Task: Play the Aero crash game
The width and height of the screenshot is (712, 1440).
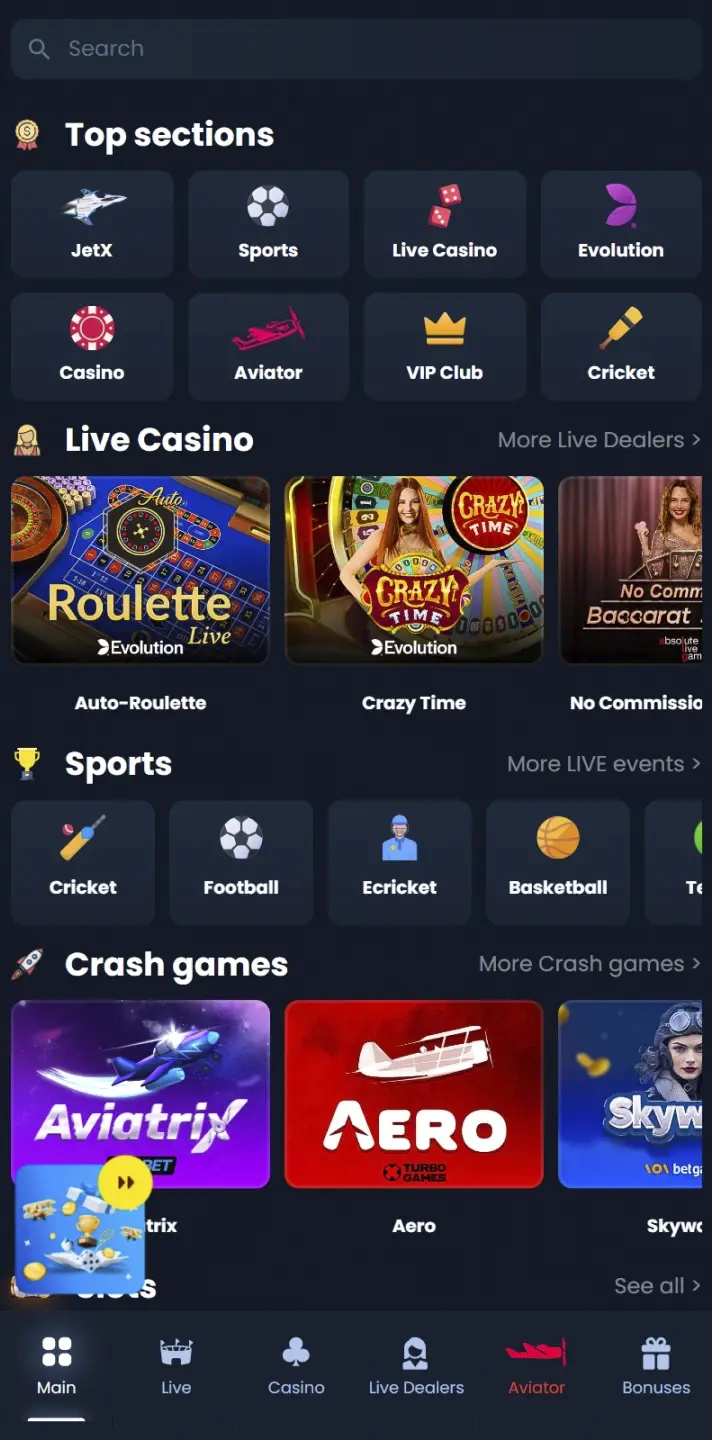Action: coord(414,1094)
